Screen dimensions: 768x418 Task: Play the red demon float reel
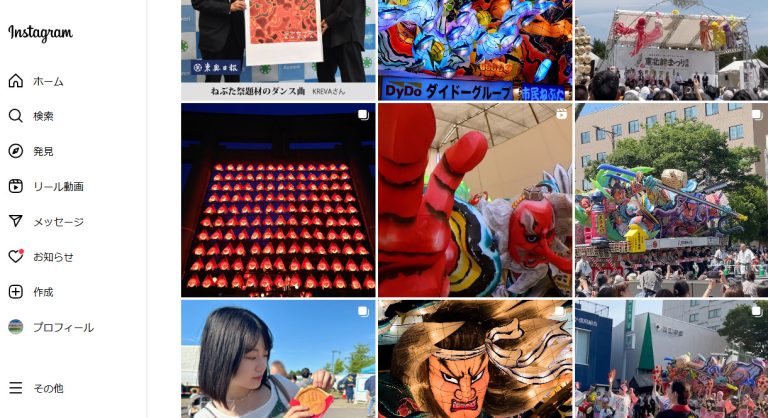tap(474, 200)
